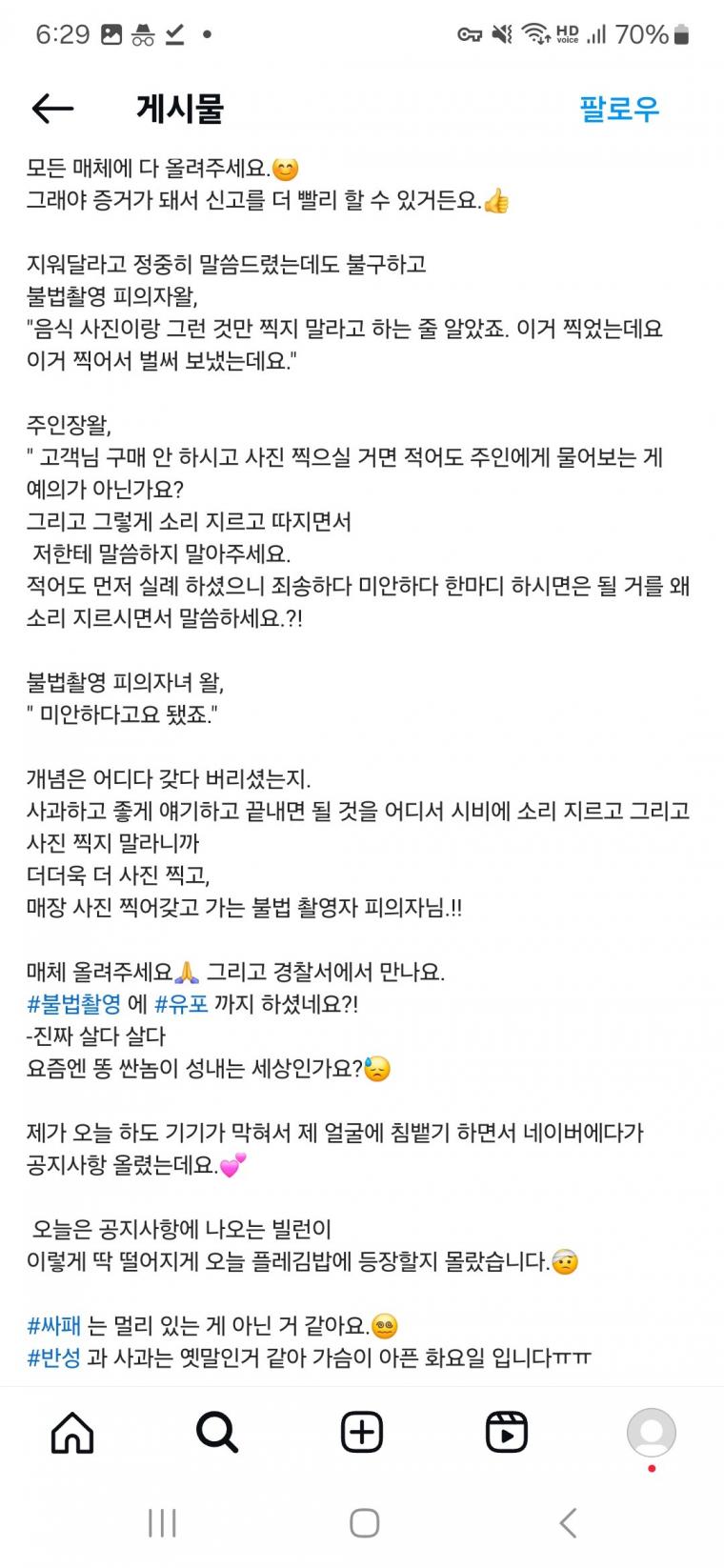Open the #반성 hashtag
The width and height of the screenshot is (724, 1568).
coord(54,1357)
